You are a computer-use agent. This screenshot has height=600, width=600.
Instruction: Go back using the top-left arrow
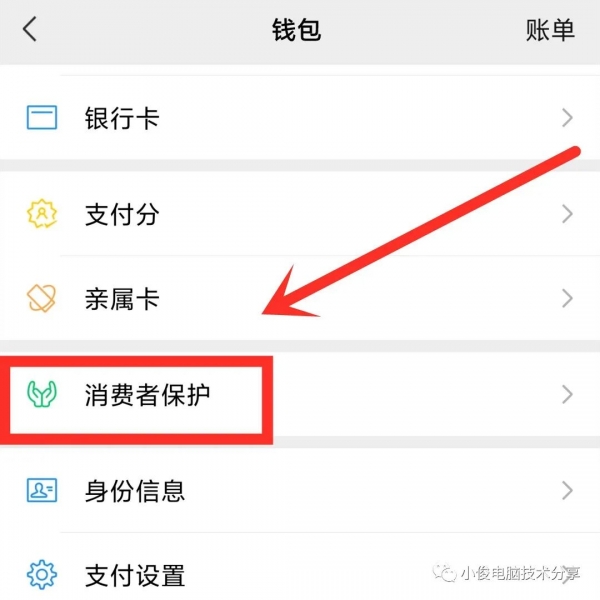[x=30, y=30]
